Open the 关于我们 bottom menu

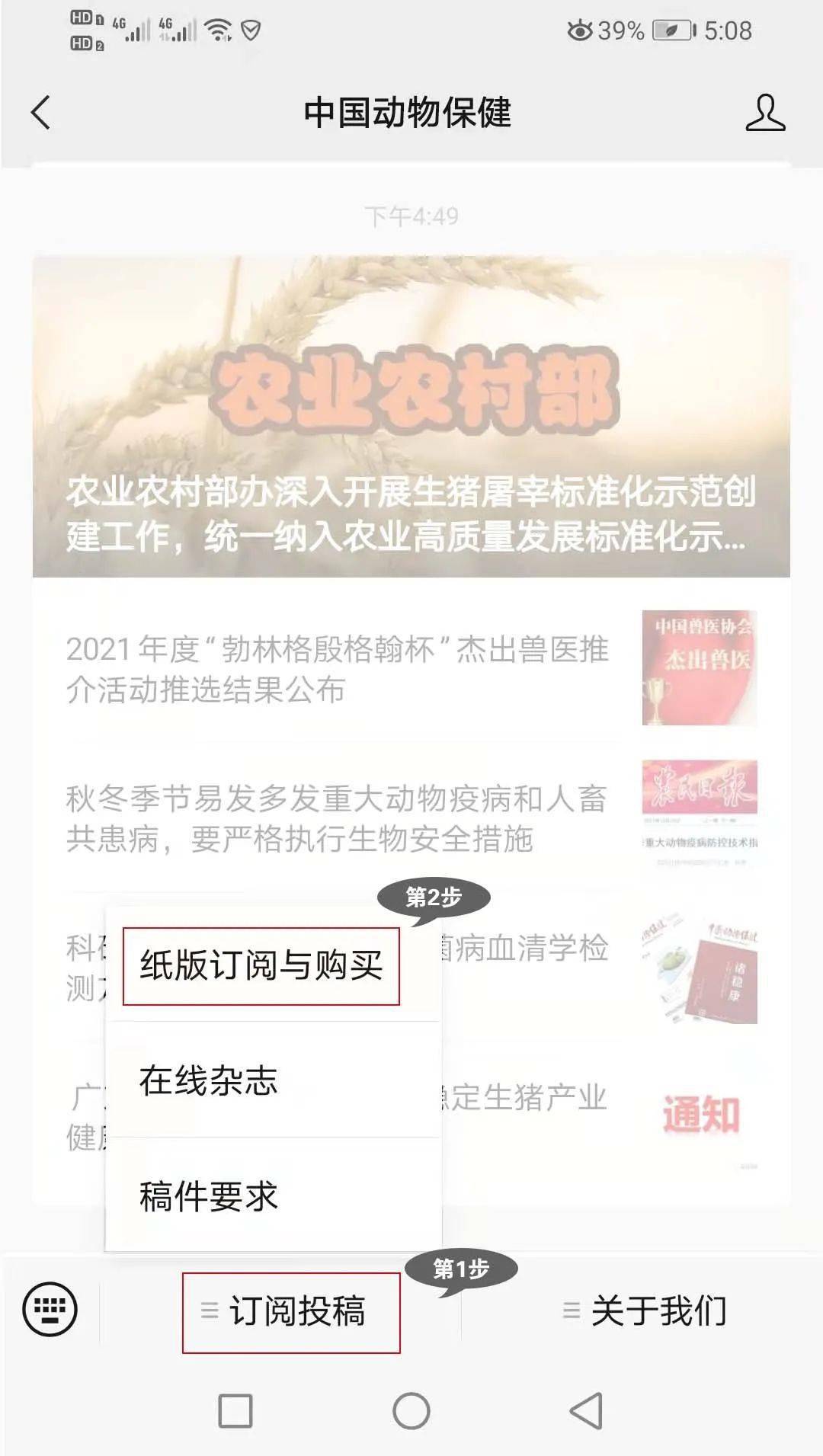coord(644,1310)
